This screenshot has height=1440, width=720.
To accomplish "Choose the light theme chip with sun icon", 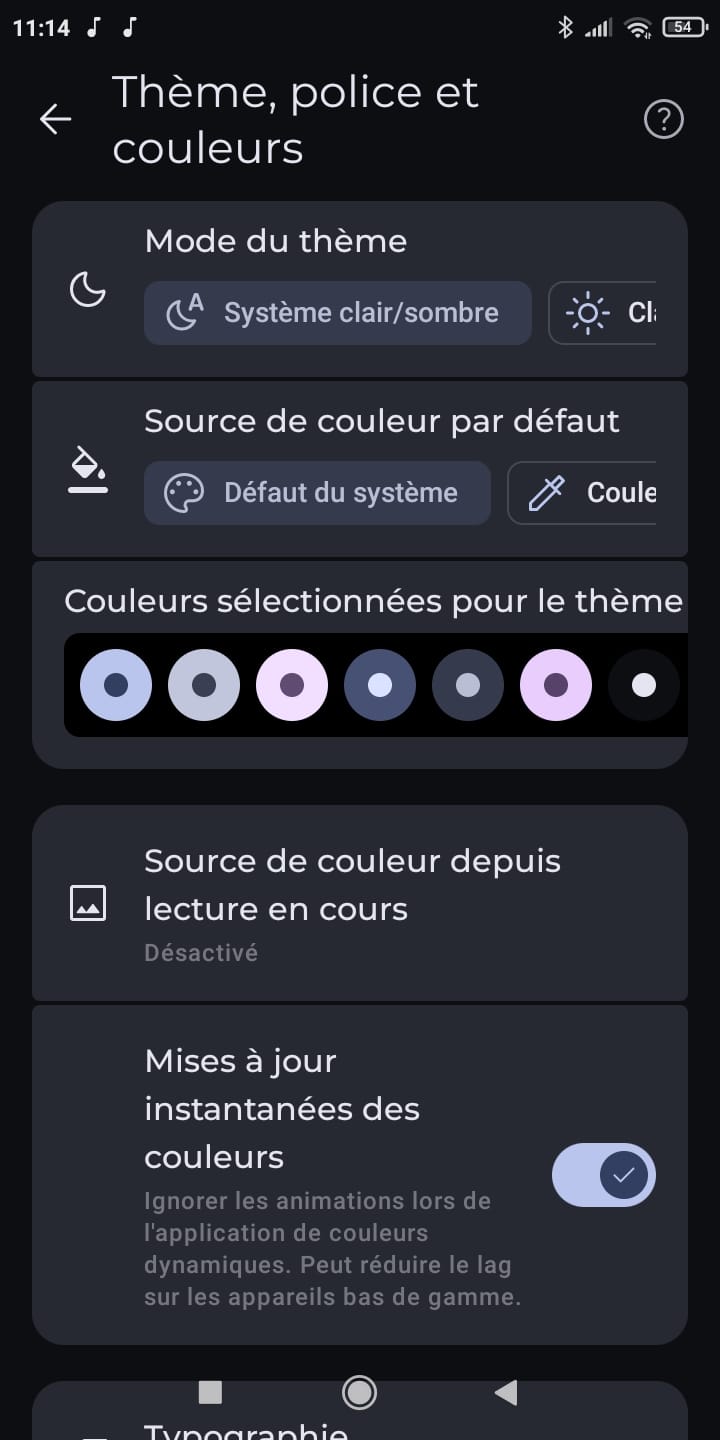I will (603, 313).
